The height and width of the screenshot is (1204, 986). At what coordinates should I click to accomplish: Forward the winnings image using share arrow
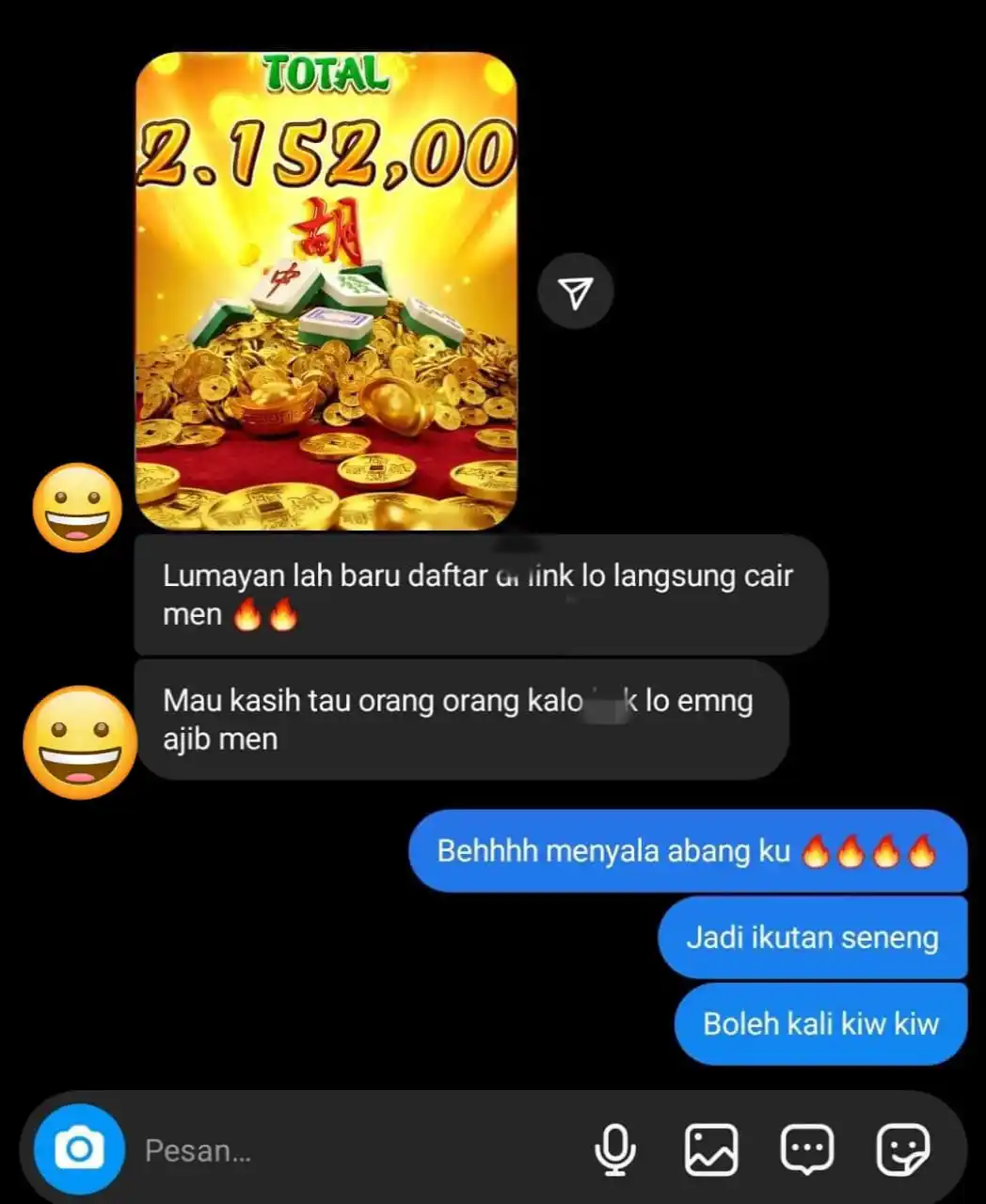click(x=576, y=291)
